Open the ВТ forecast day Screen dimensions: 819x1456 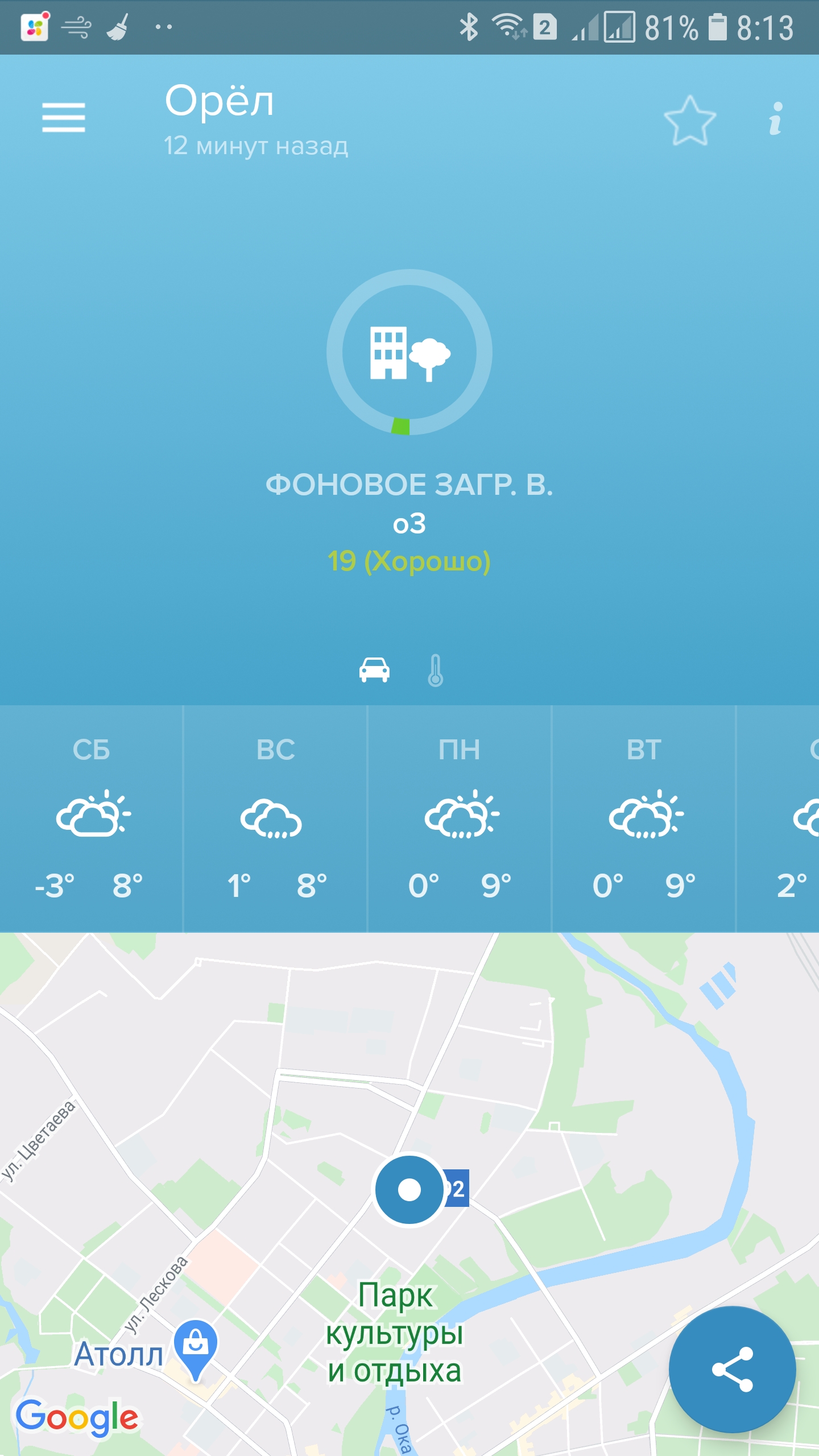[x=644, y=818]
